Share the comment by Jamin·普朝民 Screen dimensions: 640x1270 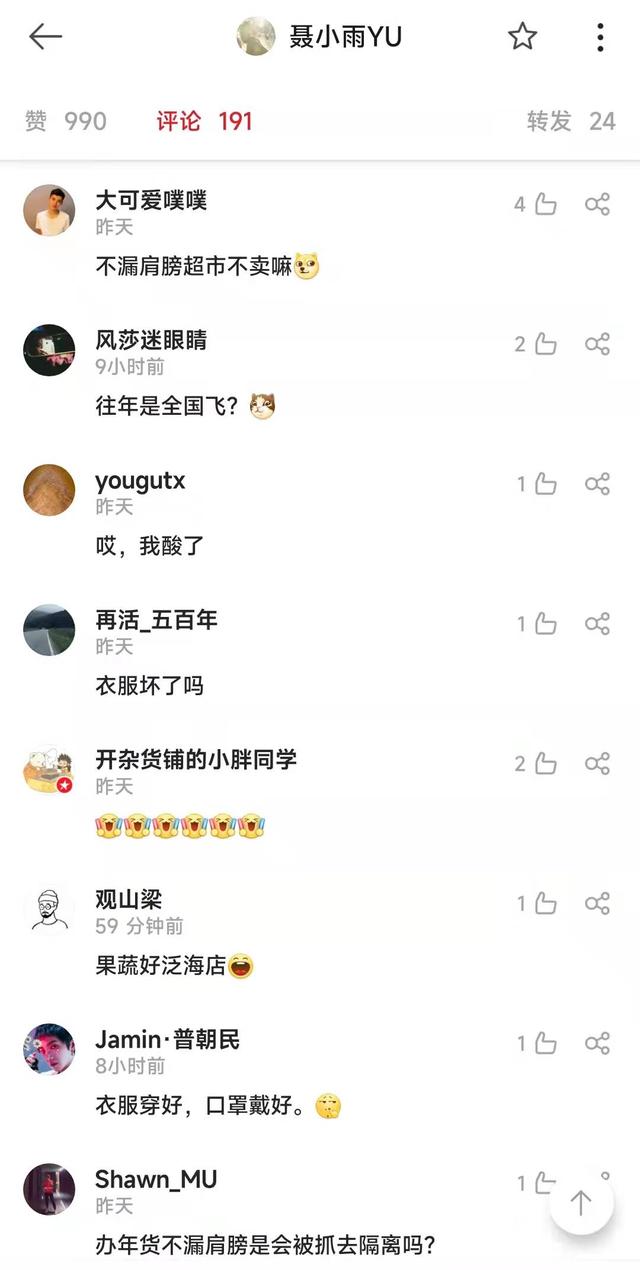(597, 1044)
